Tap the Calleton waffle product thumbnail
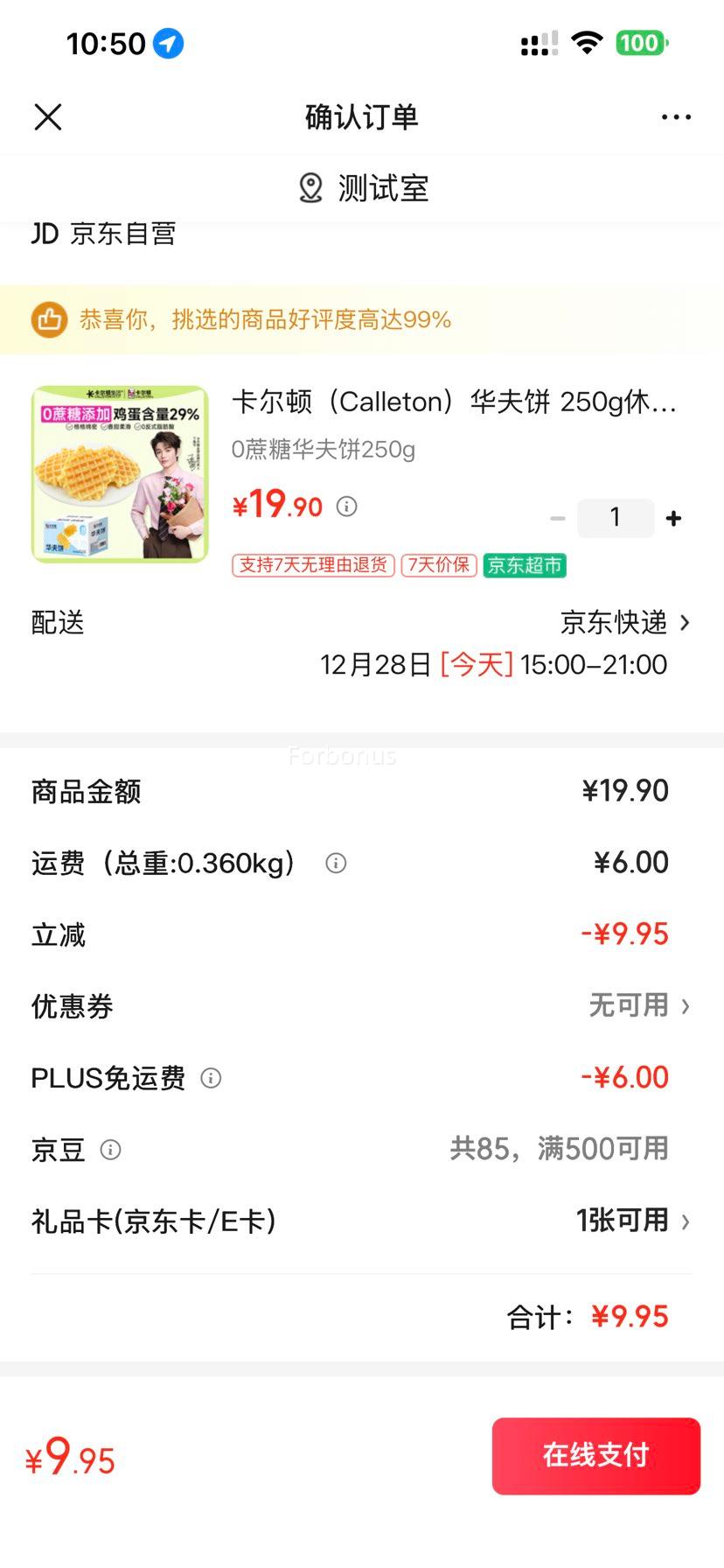The width and height of the screenshot is (724, 1568). pos(119,474)
